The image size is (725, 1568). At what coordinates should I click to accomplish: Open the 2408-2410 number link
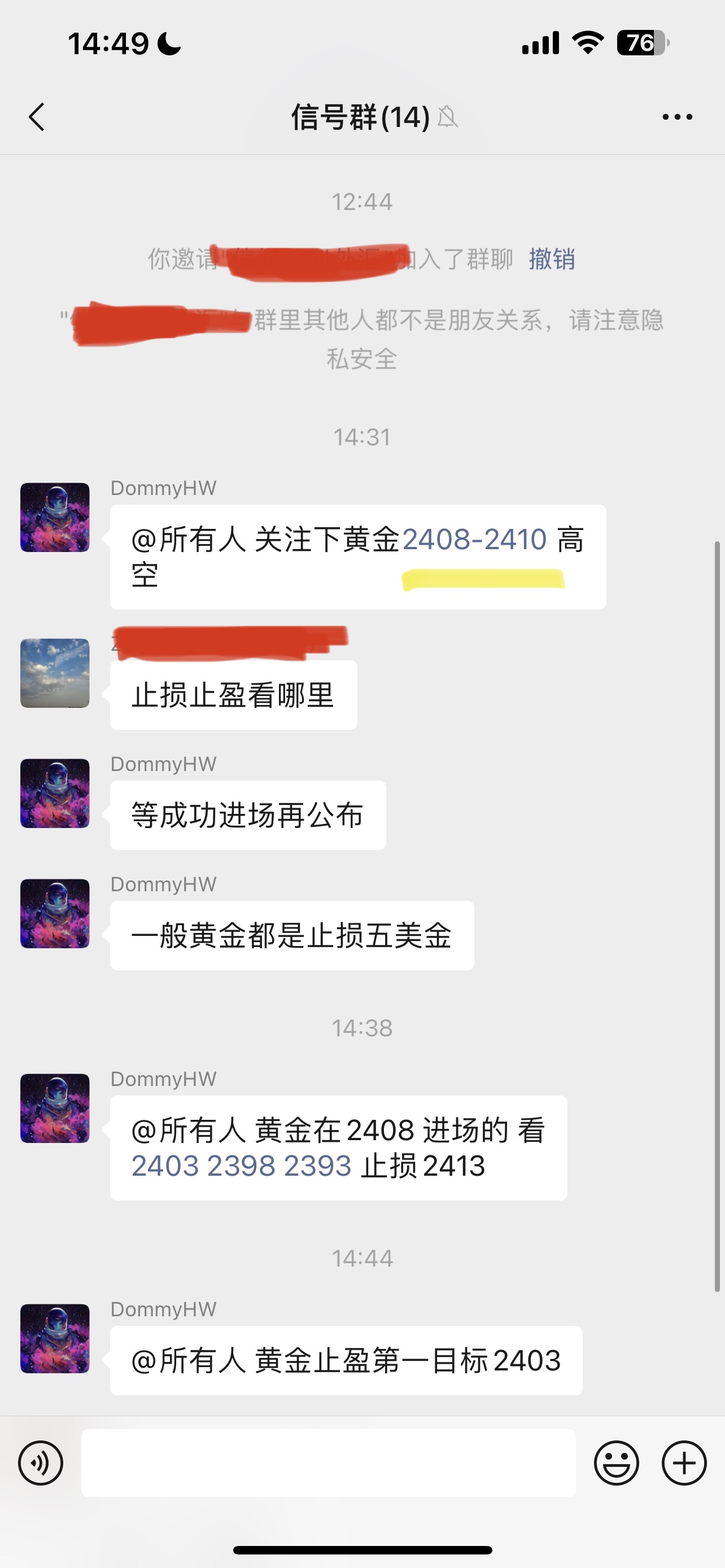[x=474, y=539]
